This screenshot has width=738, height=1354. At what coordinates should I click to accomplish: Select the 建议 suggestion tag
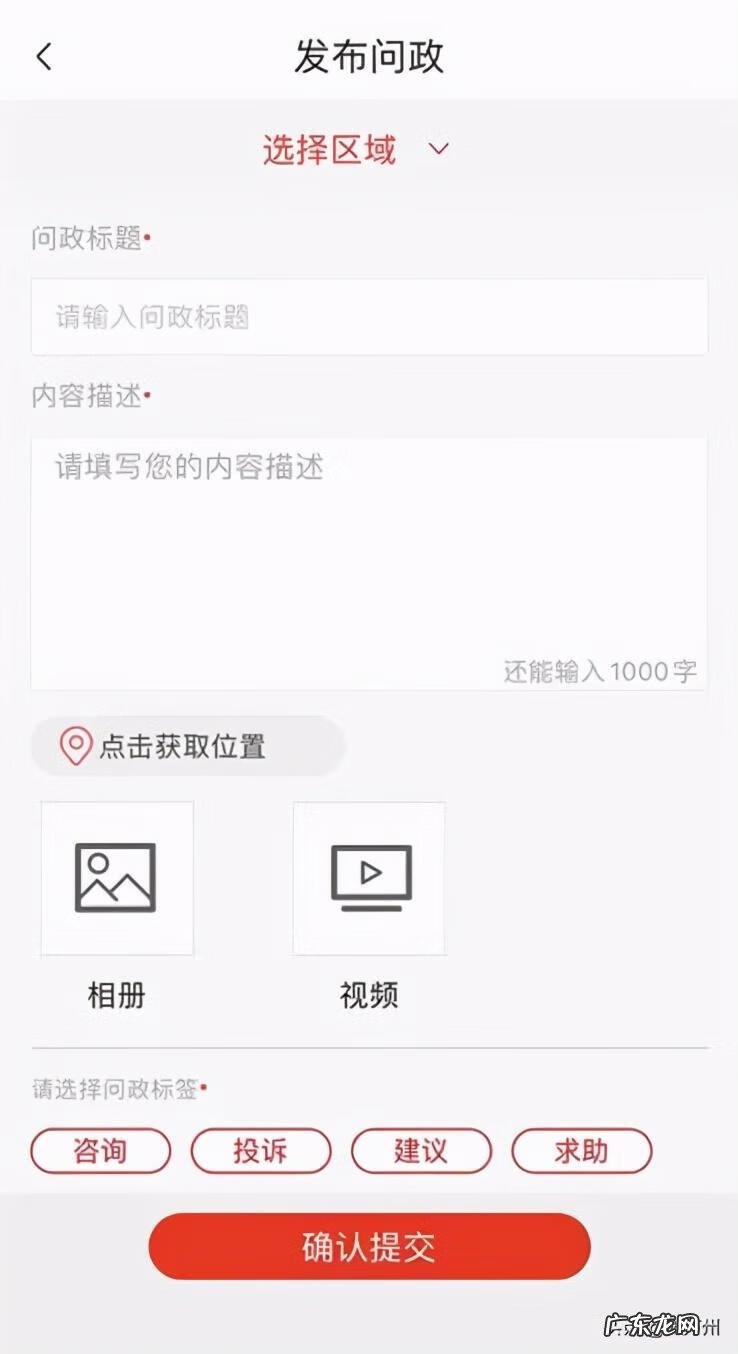(x=421, y=1151)
